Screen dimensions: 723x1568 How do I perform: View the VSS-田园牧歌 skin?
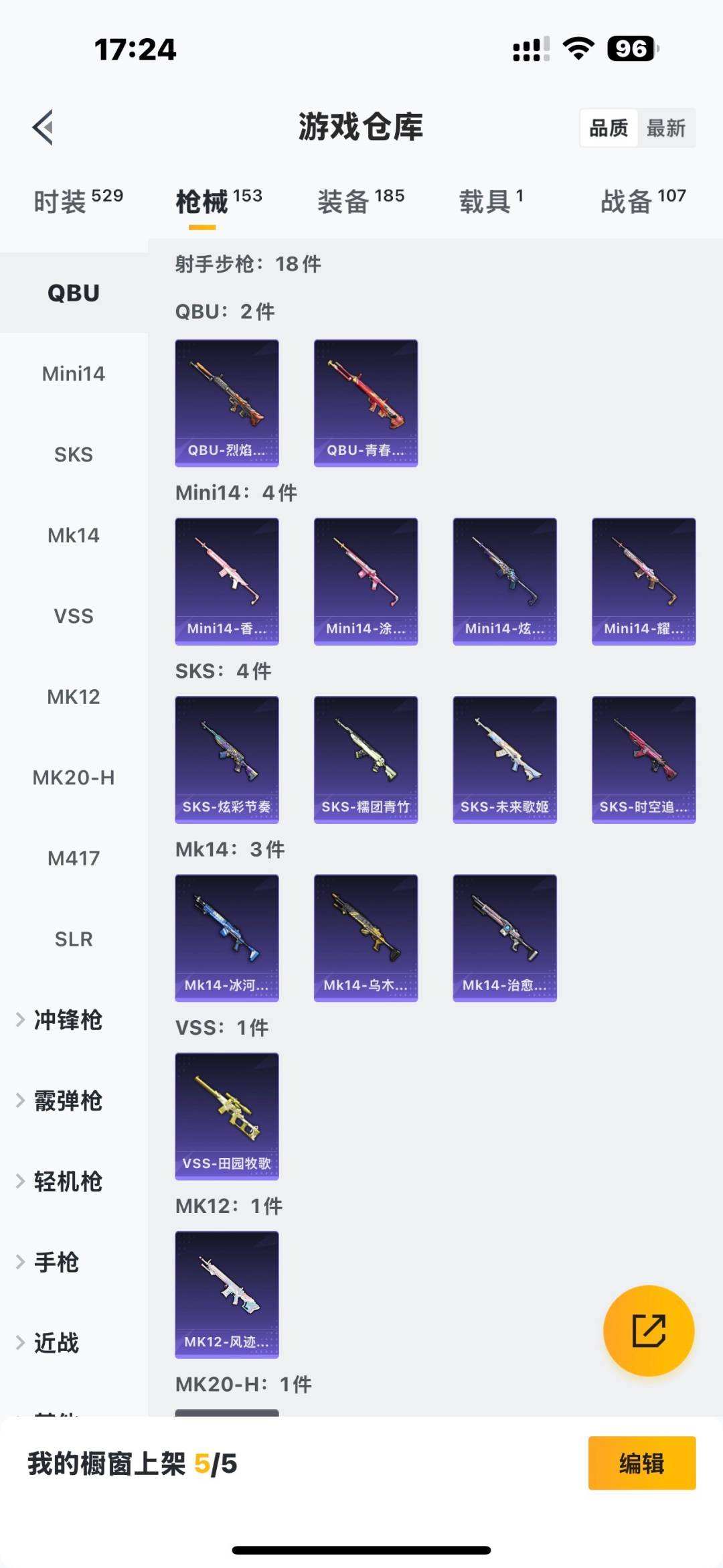(x=227, y=1116)
